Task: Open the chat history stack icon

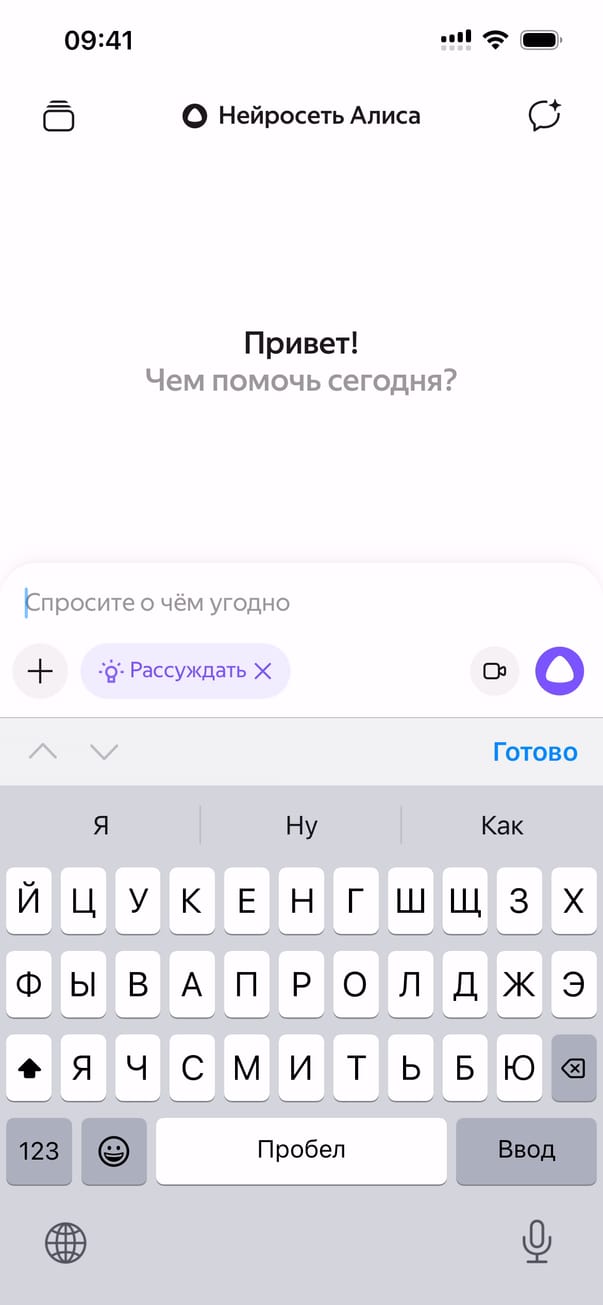Action: (x=59, y=116)
